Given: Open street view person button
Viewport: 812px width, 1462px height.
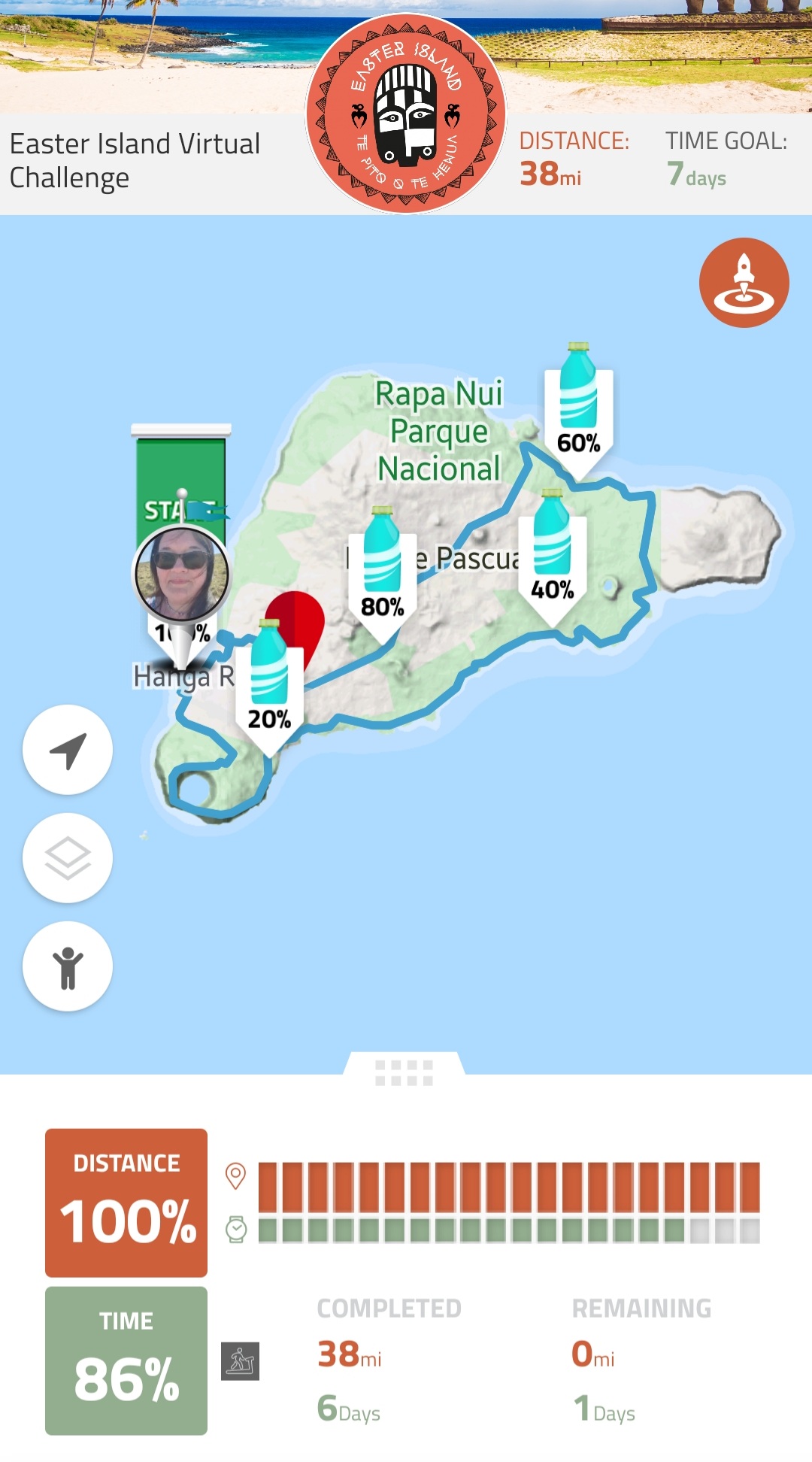Looking at the screenshot, I should pos(68,966).
